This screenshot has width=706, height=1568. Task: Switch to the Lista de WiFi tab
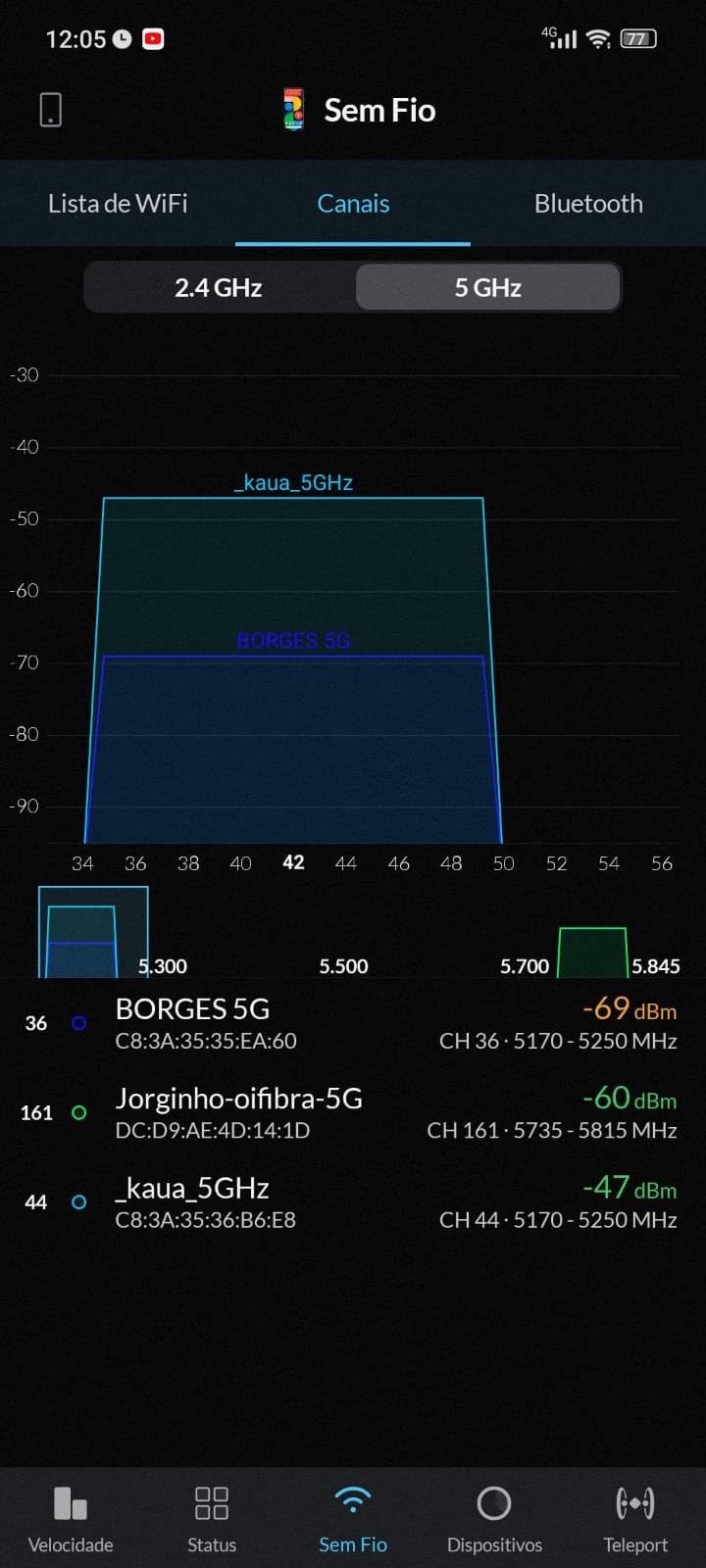point(118,204)
